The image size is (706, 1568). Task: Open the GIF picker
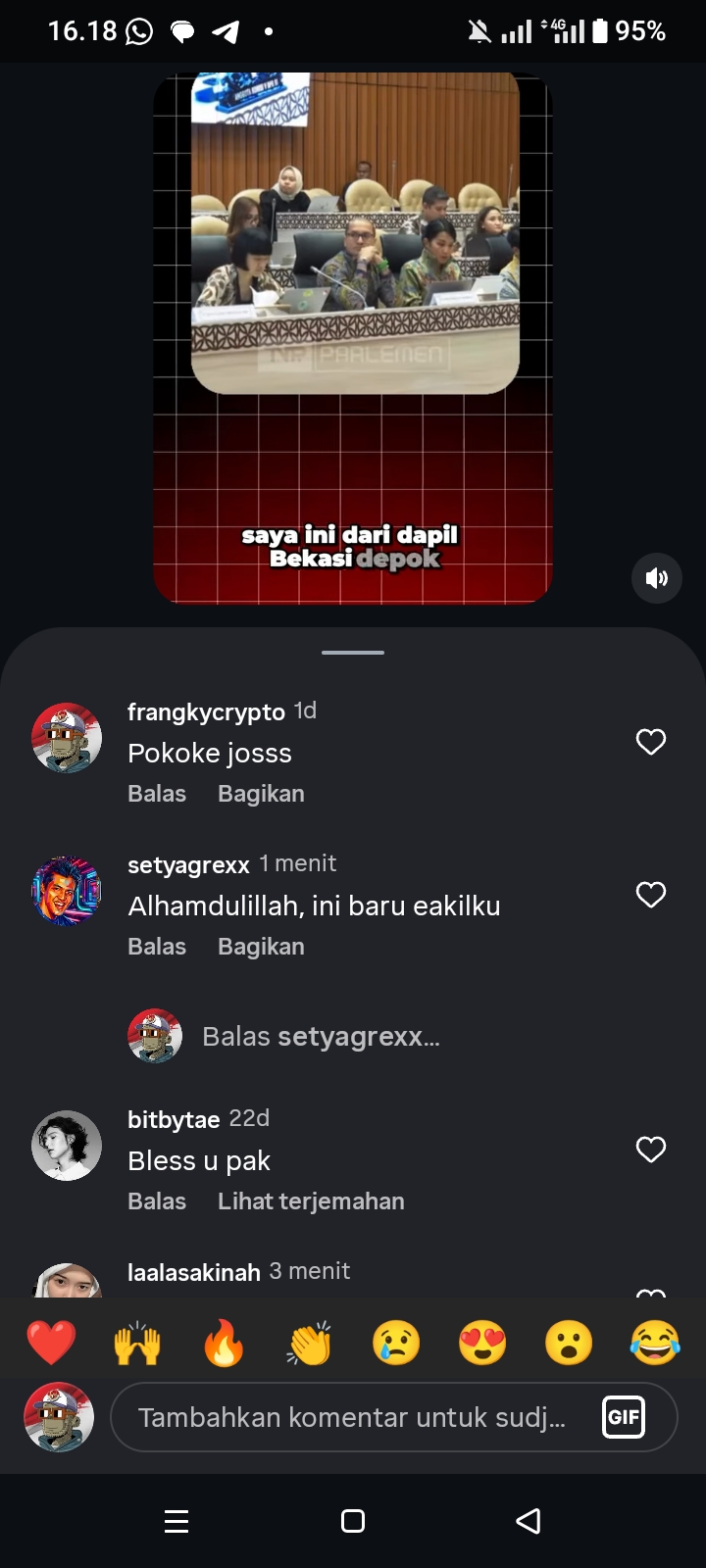tap(624, 1417)
